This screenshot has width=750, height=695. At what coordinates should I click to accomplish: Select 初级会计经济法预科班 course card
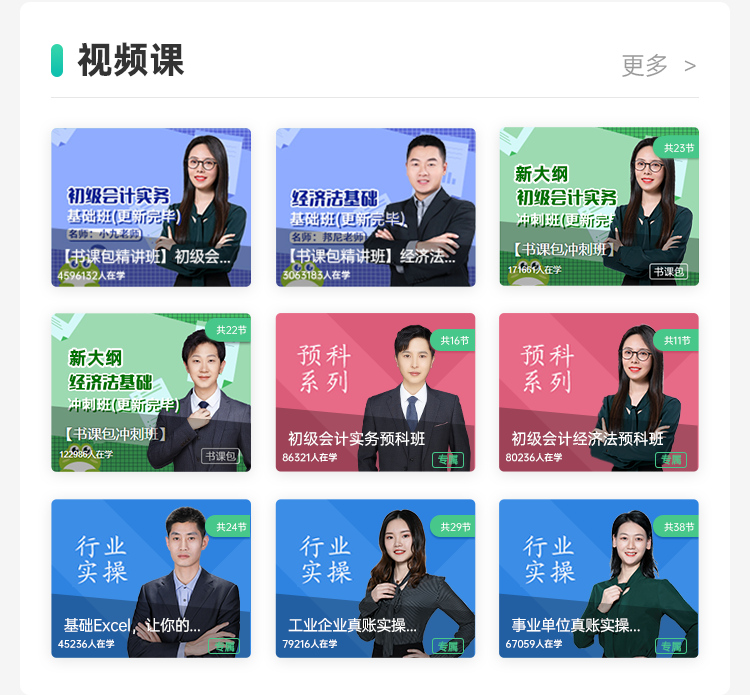tap(599, 392)
